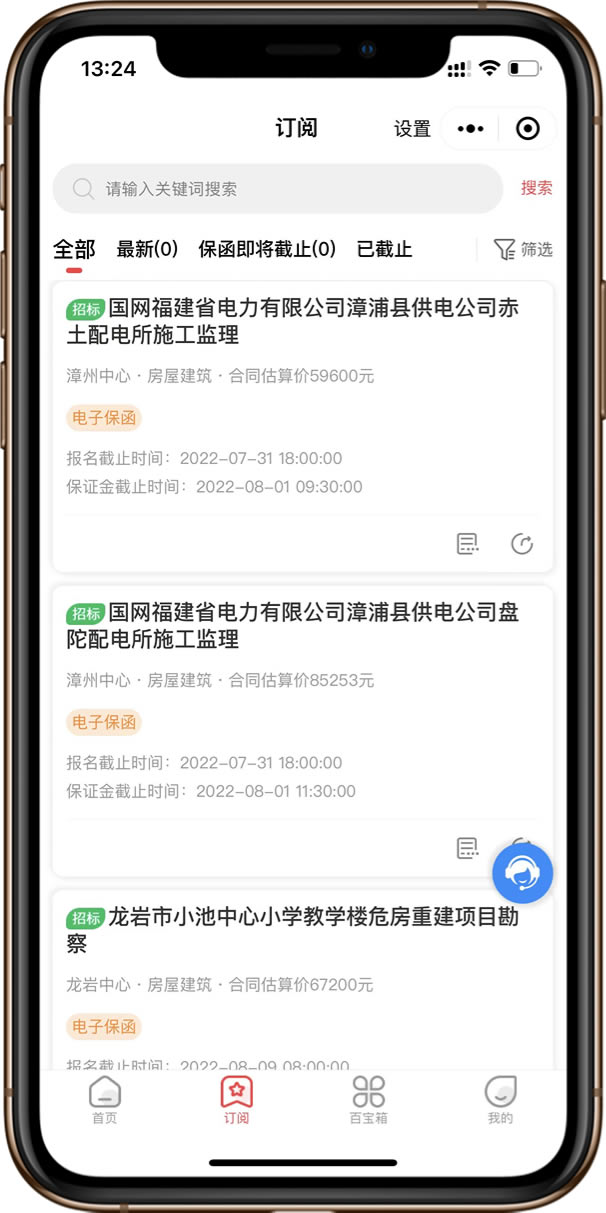Open 设置 in the top bar
Viewport: 606px width, 1213px height.
[412, 129]
